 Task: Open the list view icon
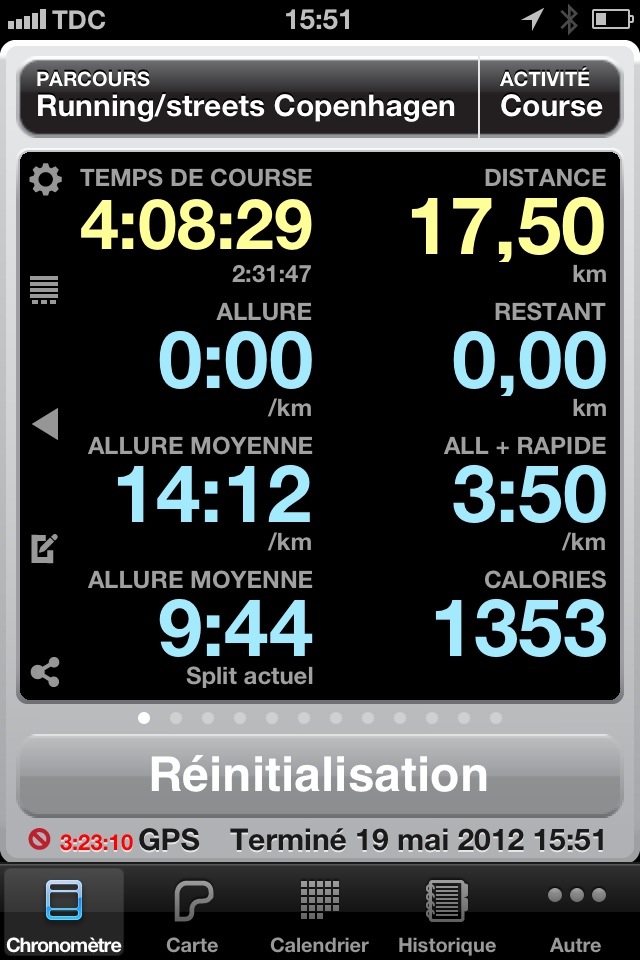[45, 290]
